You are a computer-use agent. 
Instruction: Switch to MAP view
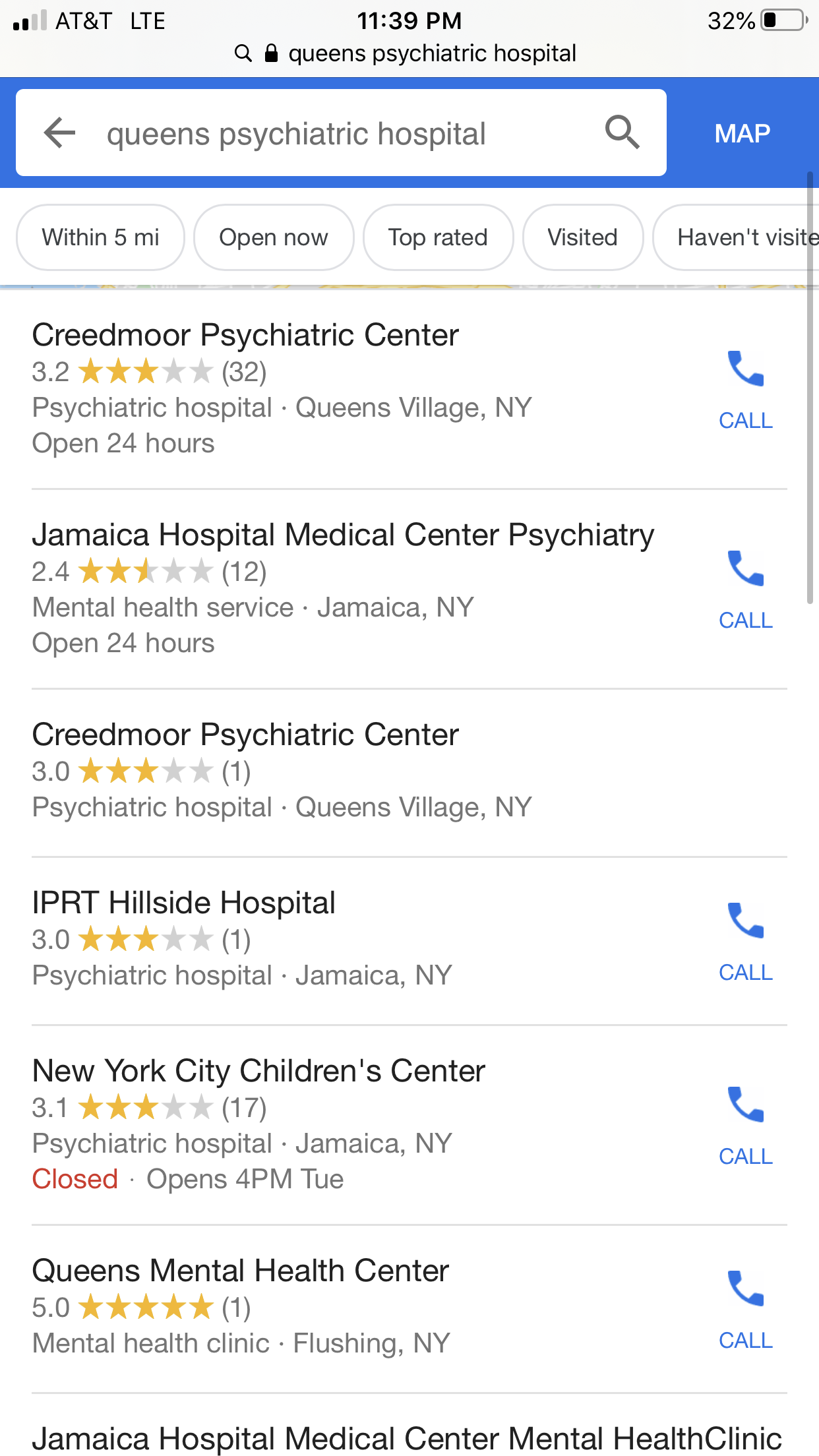(742, 133)
